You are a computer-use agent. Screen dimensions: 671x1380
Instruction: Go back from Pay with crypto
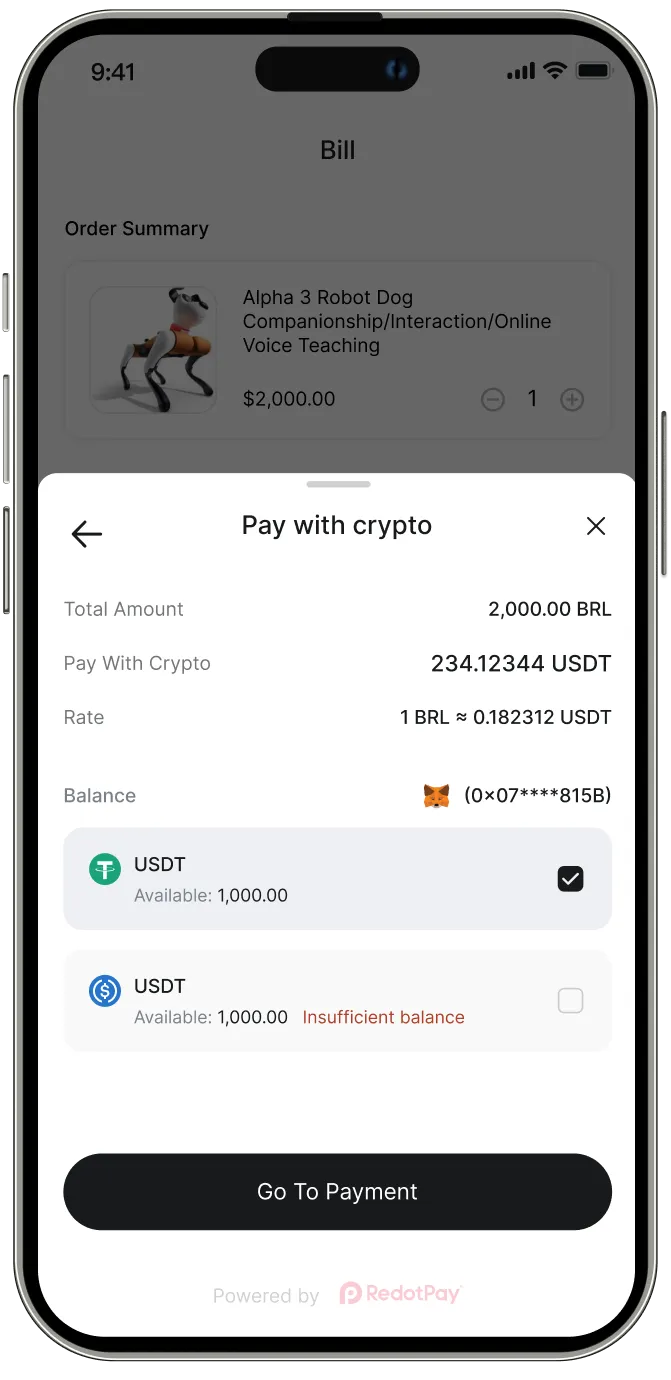click(x=87, y=534)
